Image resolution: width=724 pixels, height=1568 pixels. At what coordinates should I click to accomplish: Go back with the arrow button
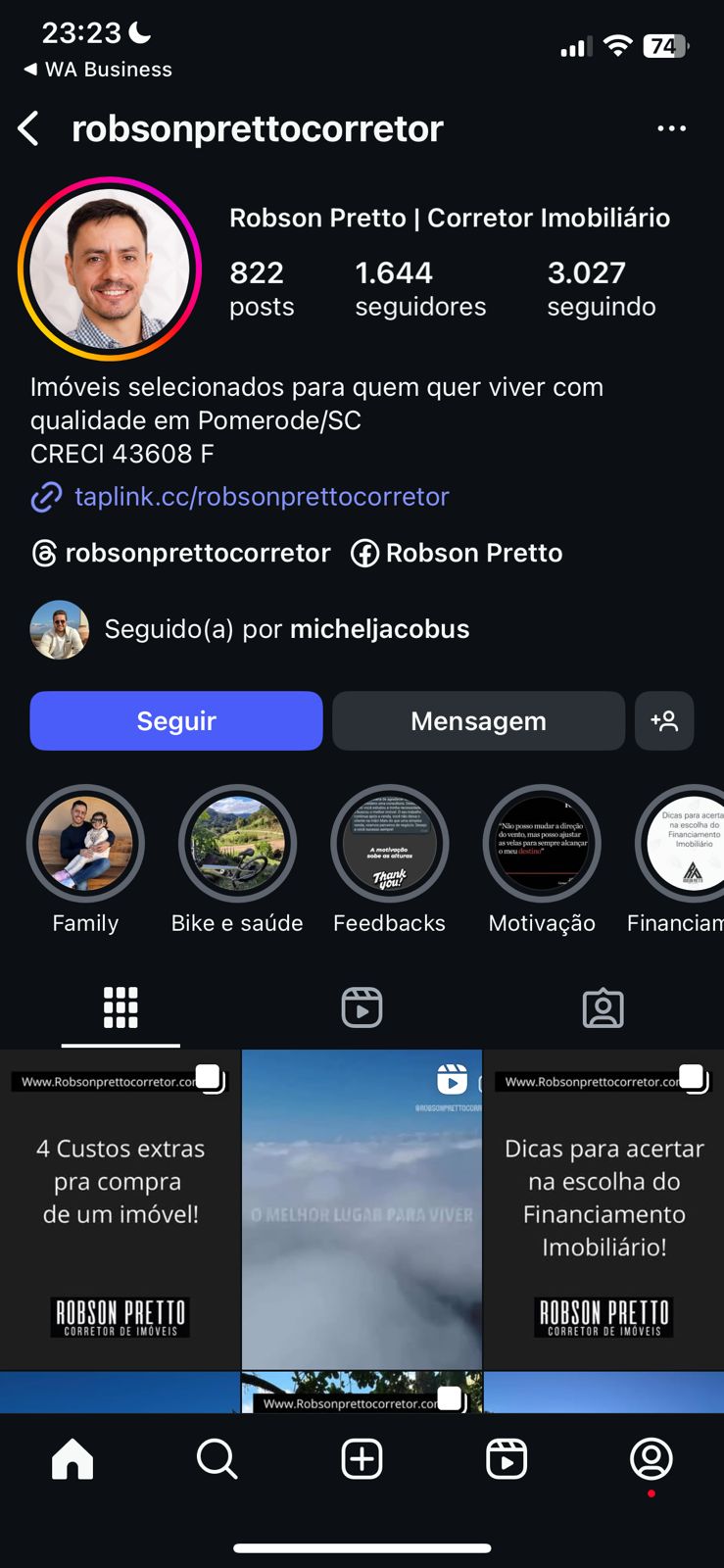point(27,128)
